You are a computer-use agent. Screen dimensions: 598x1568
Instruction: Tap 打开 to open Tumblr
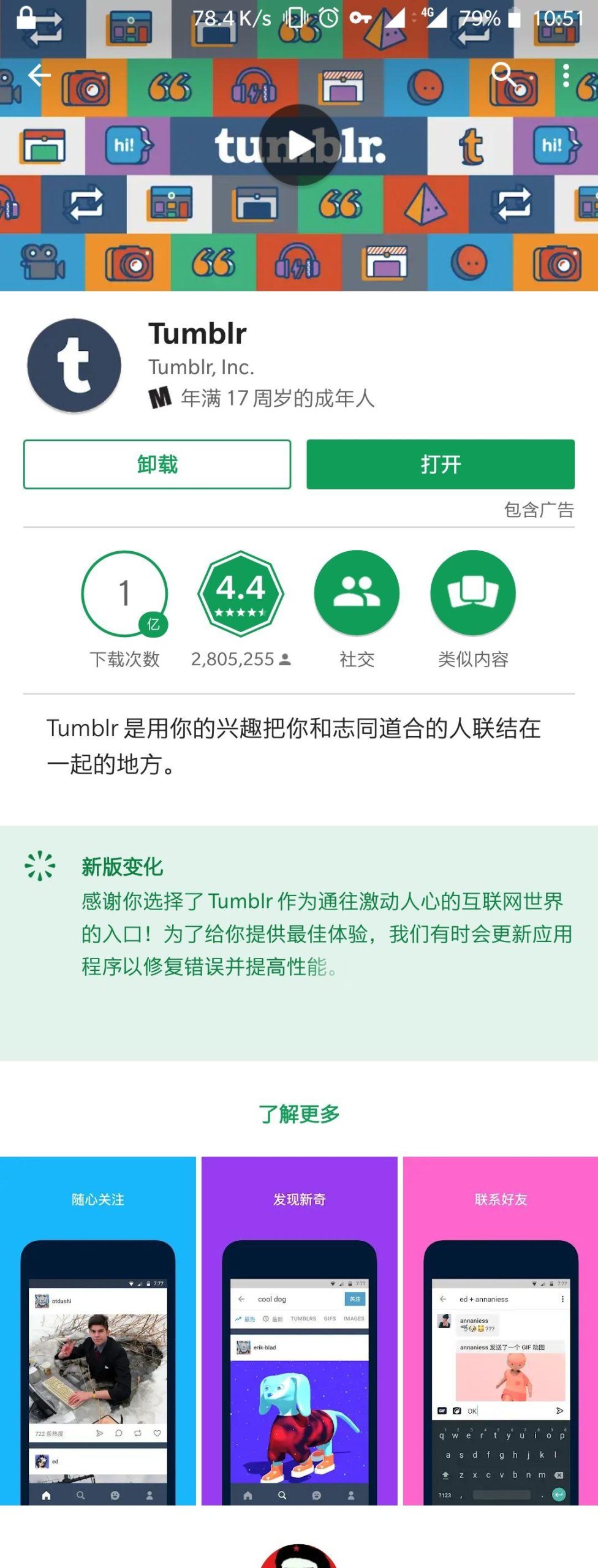[x=441, y=464]
